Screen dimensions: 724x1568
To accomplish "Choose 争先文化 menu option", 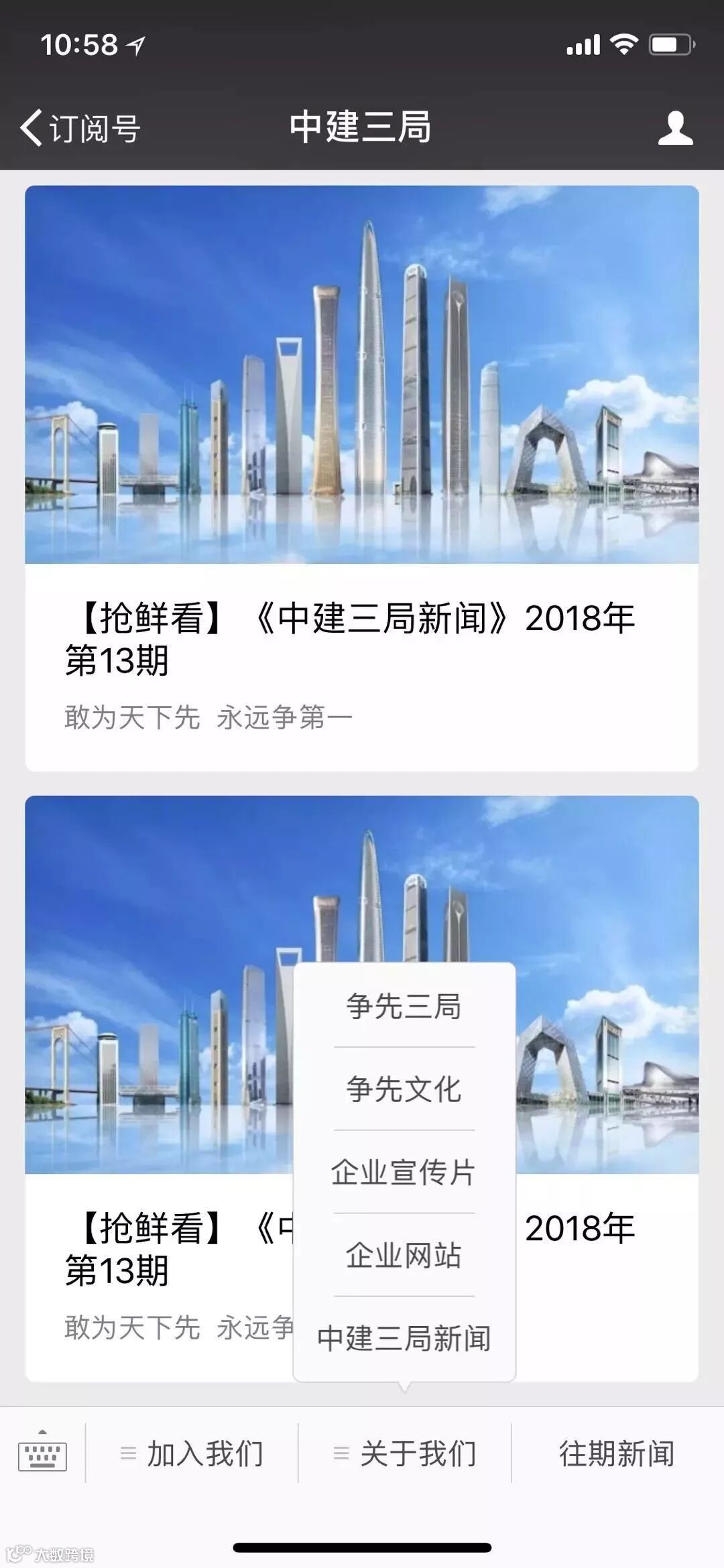I will pyautogui.click(x=404, y=1089).
